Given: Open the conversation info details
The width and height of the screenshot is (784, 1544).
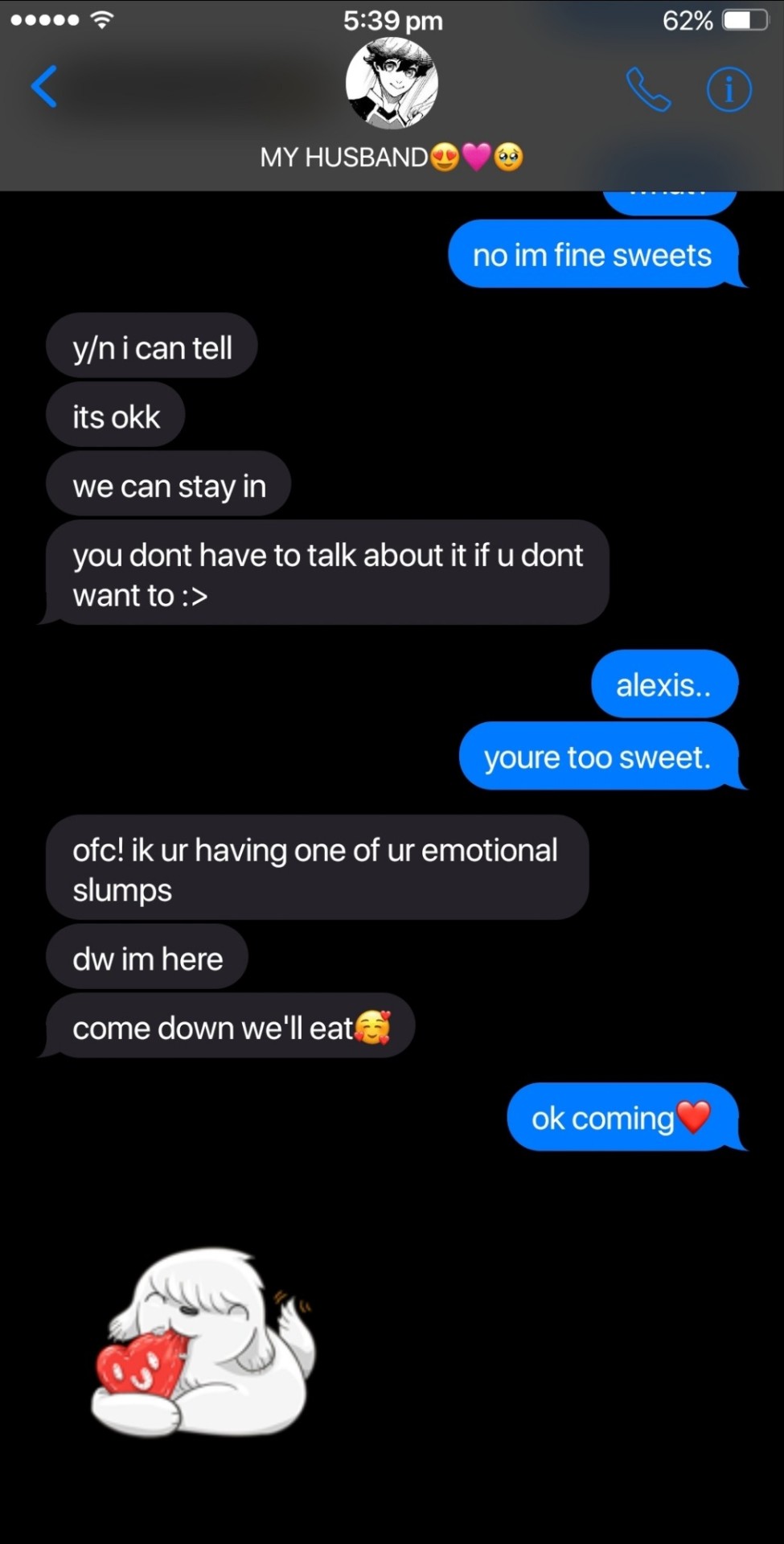Looking at the screenshot, I should [729, 89].
